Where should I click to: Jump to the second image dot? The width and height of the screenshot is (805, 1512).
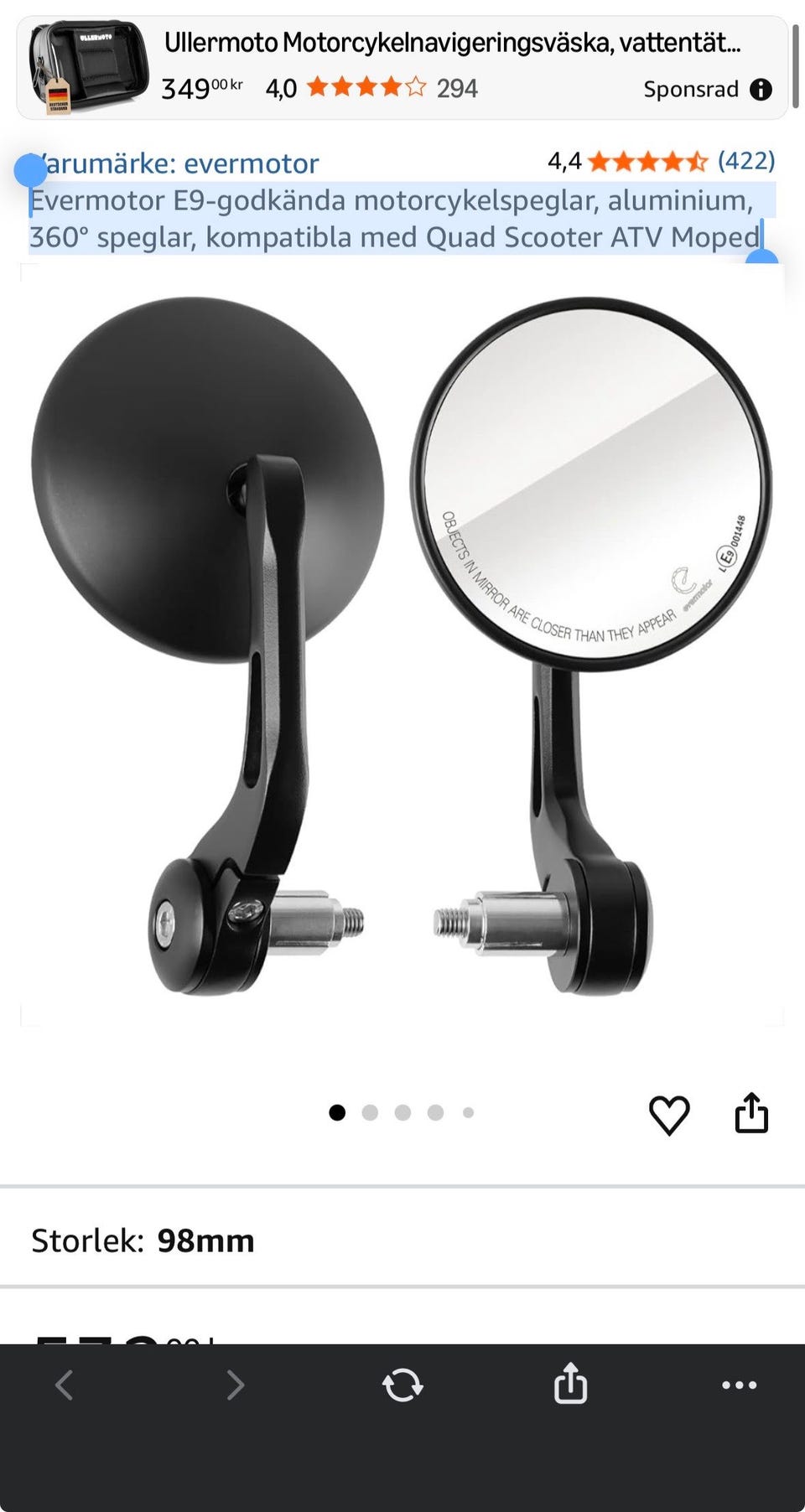[x=370, y=1112]
